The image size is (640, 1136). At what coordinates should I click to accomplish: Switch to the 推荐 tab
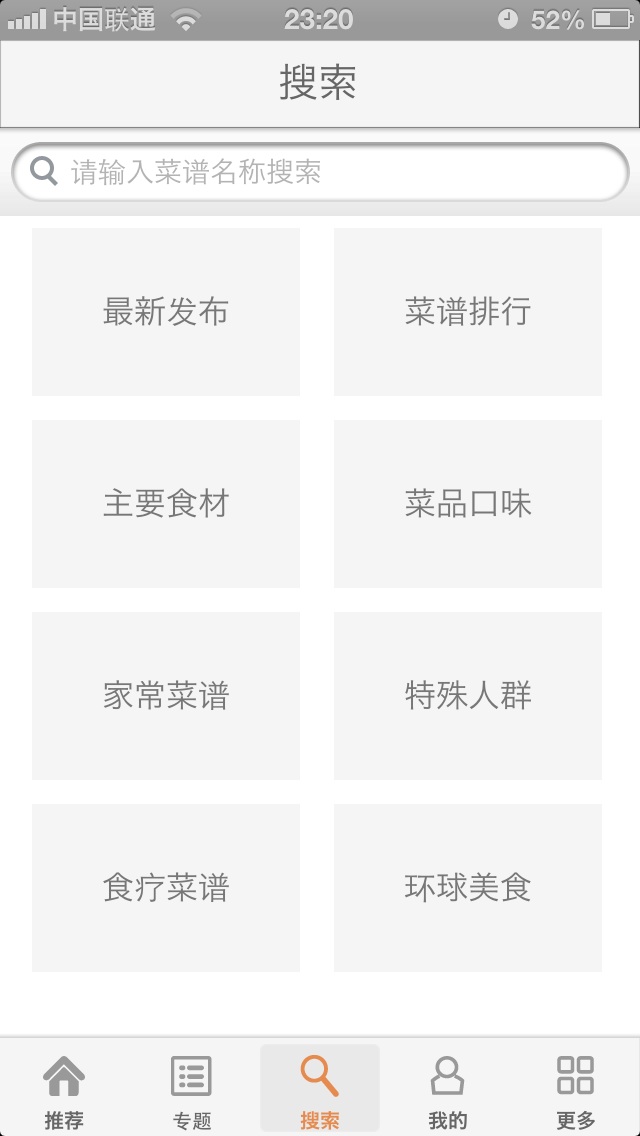(64, 1090)
